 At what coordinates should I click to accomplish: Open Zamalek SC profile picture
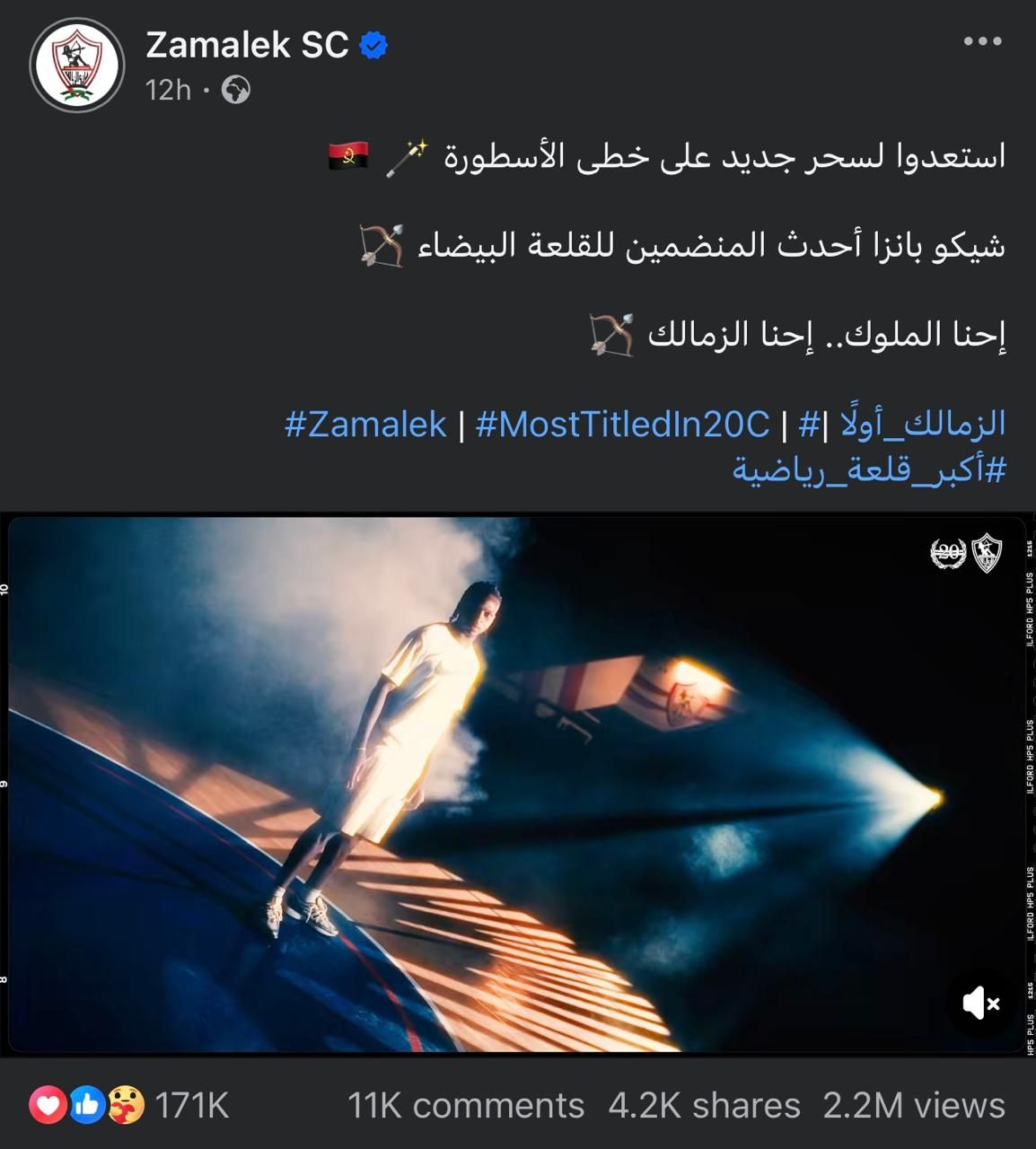(x=76, y=66)
